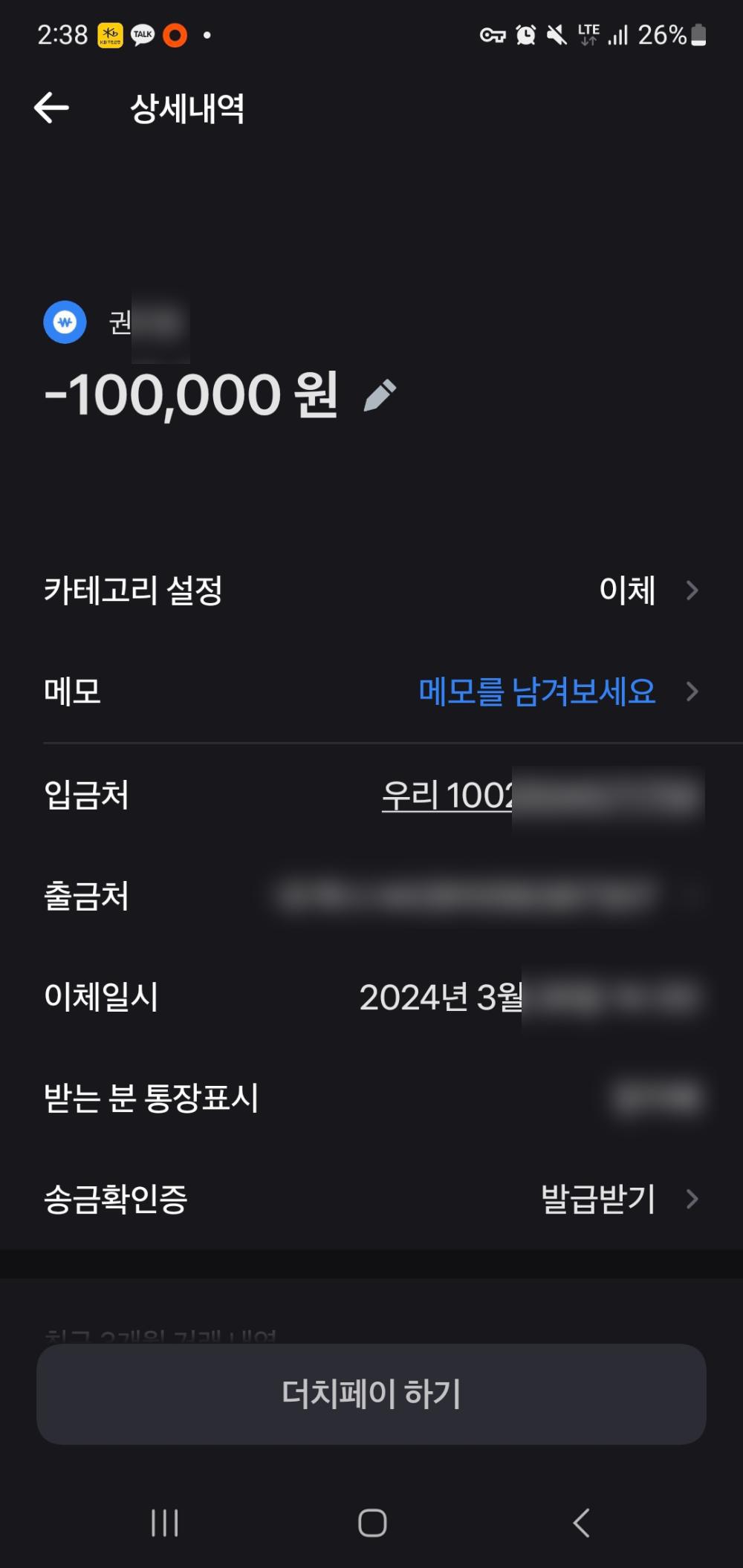The image size is (743, 1568).
Task: Add a memo via 메모를 남겨보세요
Action: pos(537,692)
